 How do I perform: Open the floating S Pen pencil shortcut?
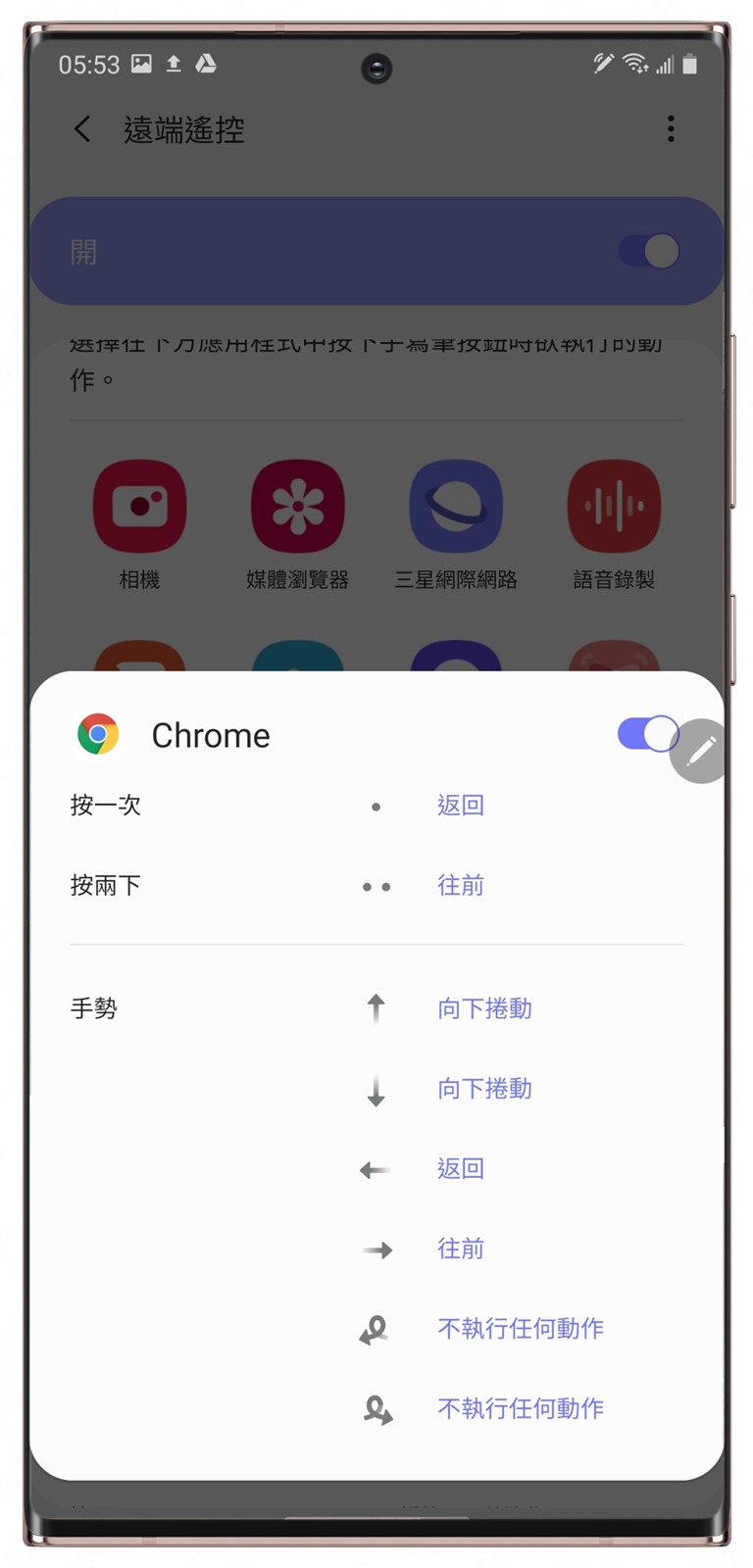[701, 752]
